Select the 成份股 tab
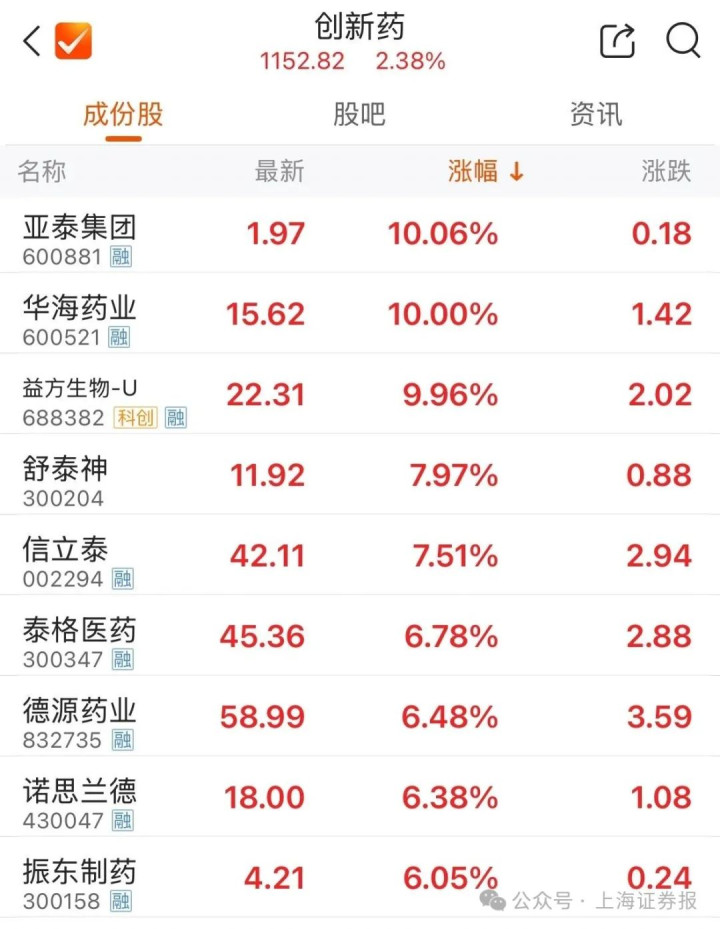Viewport: 720px width, 929px height. click(x=123, y=114)
